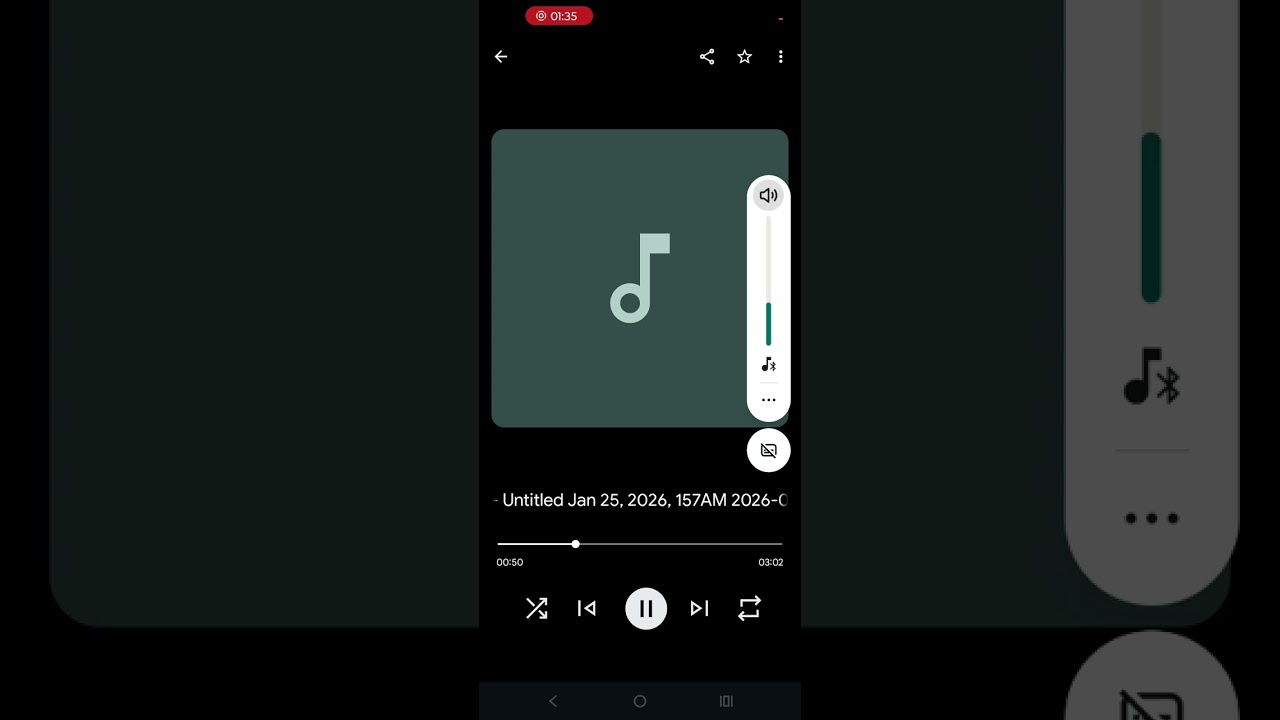Expand more volume settings (three dots)
Viewport: 1280px width, 720px height.
pyautogui.click(x=768, y=400)
